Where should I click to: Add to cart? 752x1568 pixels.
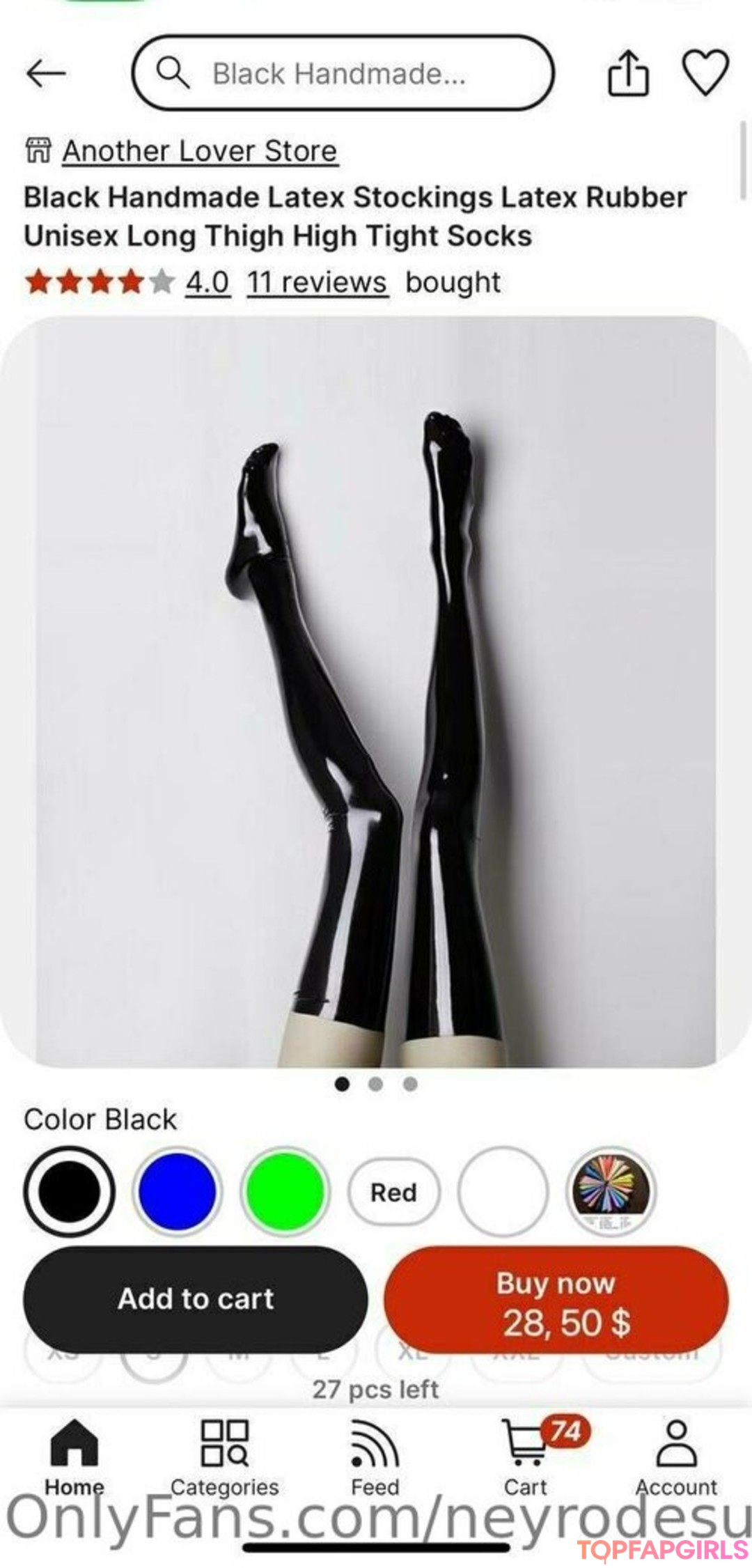[x=196, y=1299]
